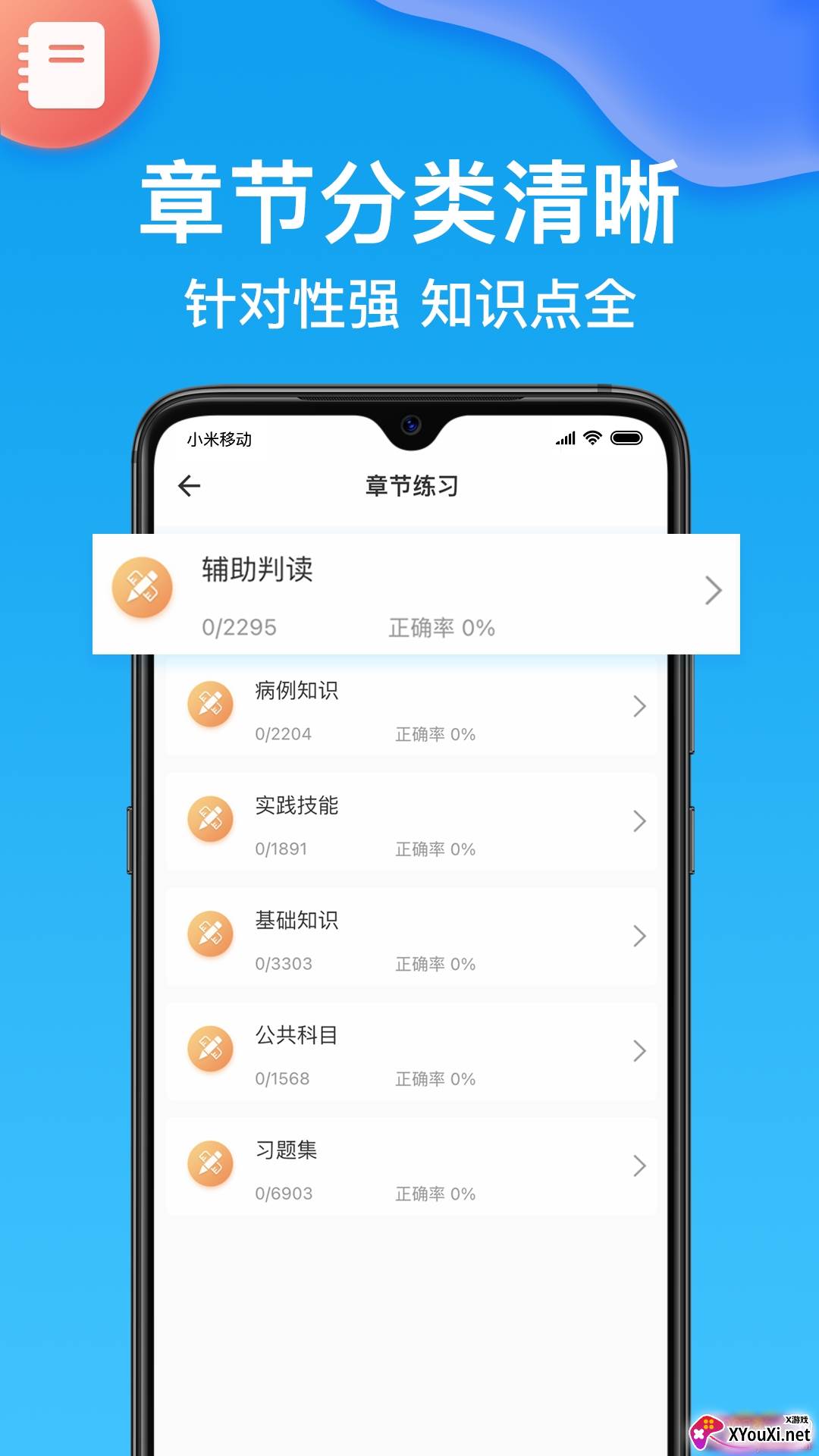Select the 基础知识 orange icon

point(210,936)
